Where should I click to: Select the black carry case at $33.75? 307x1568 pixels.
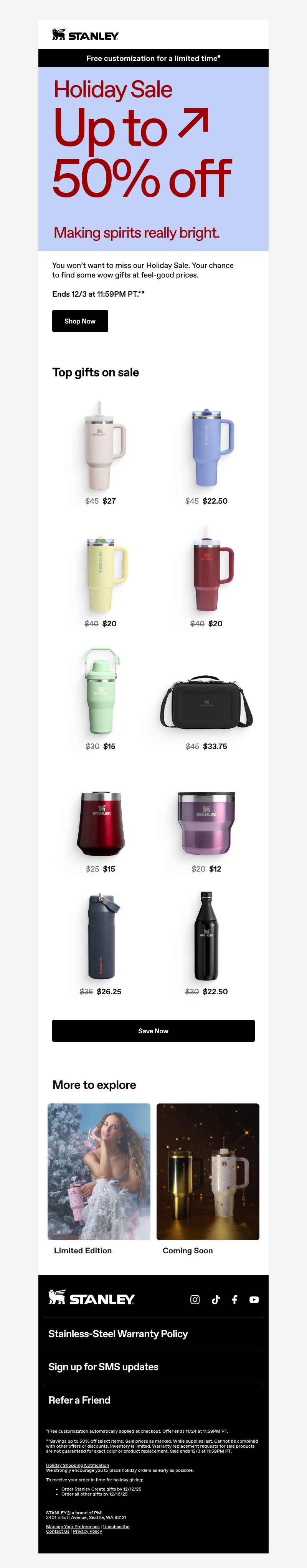(206, 702)
